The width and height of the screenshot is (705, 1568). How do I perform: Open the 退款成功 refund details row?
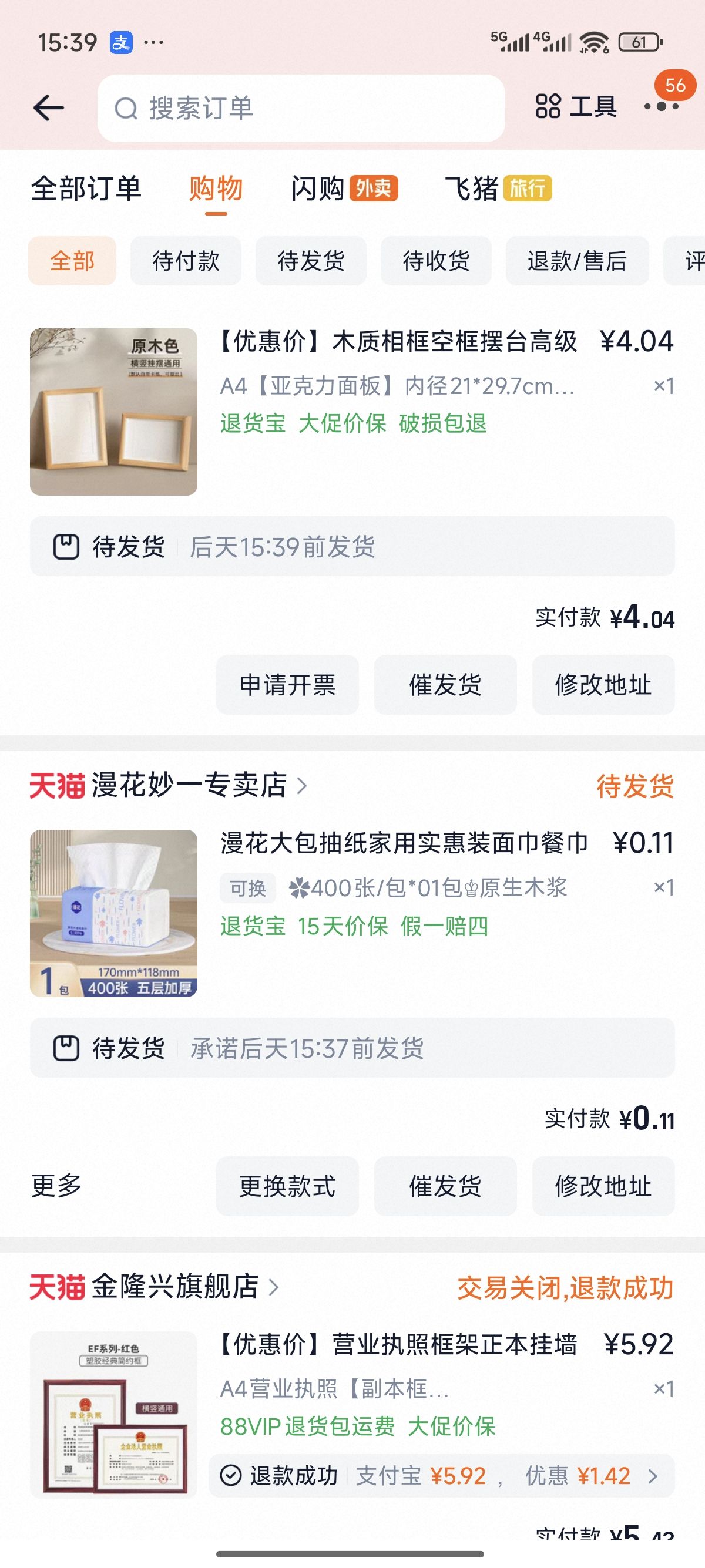(x=441, y=1476)
